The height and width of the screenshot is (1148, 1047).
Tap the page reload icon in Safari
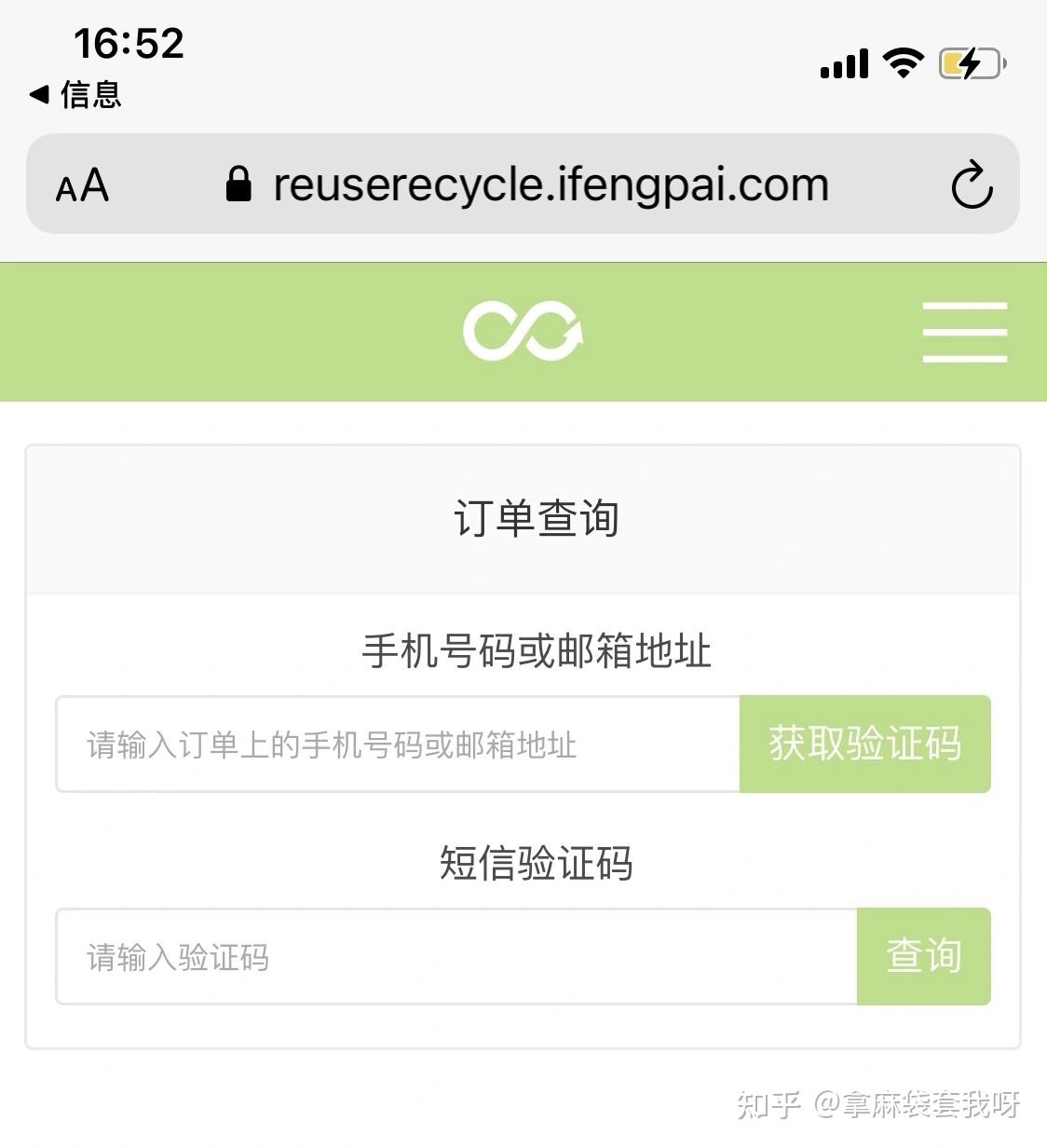(972, 184)
